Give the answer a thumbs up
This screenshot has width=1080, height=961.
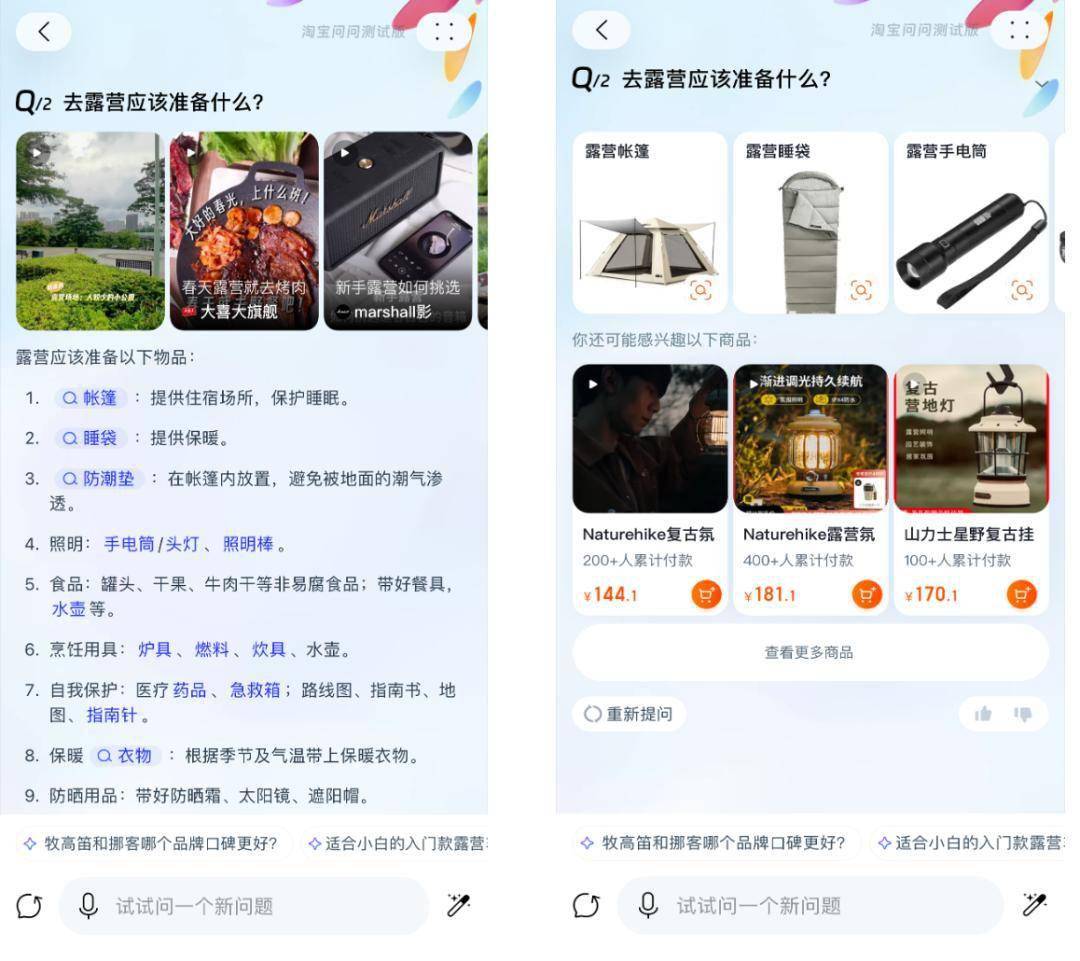tap(983, 714)
